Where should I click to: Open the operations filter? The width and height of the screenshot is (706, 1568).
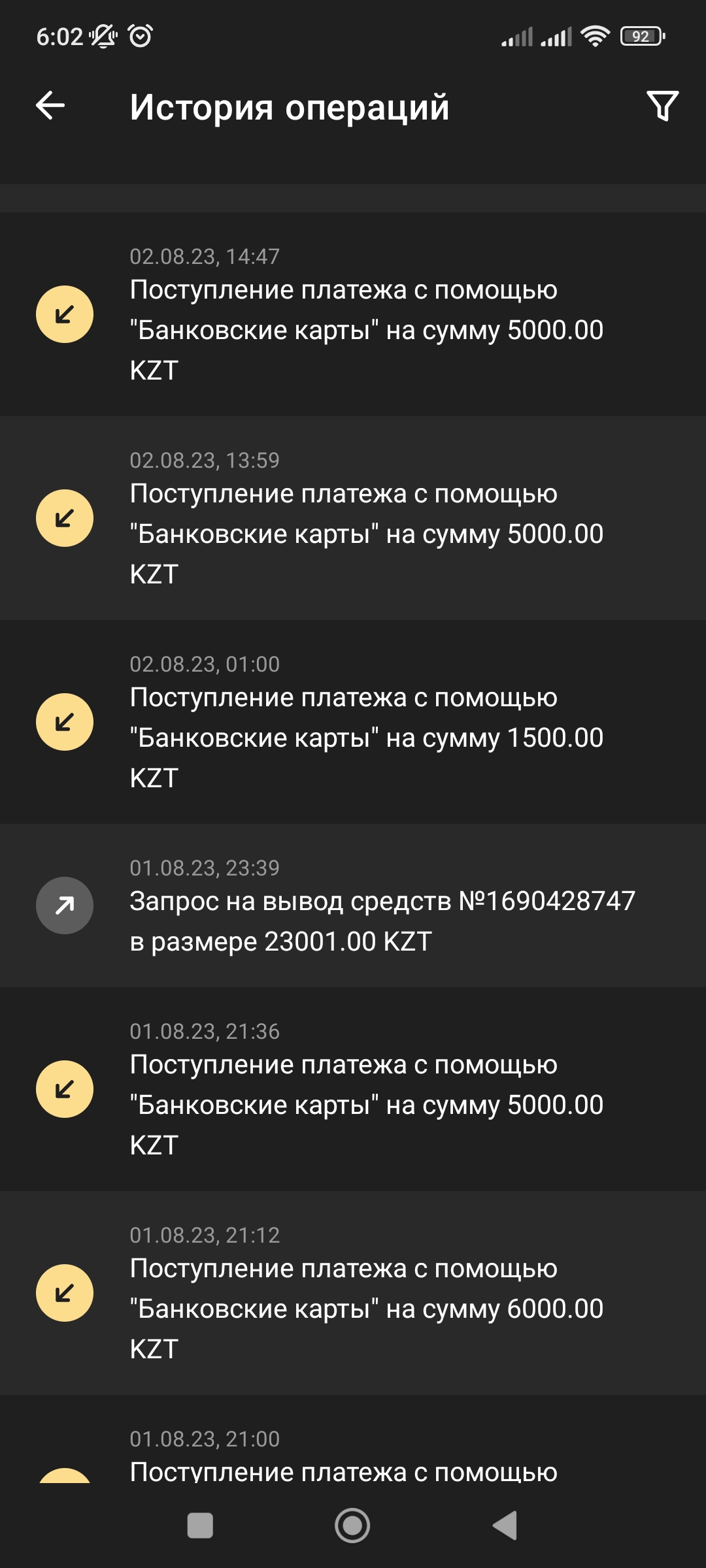pyautogui.click(x=662, y=106)
